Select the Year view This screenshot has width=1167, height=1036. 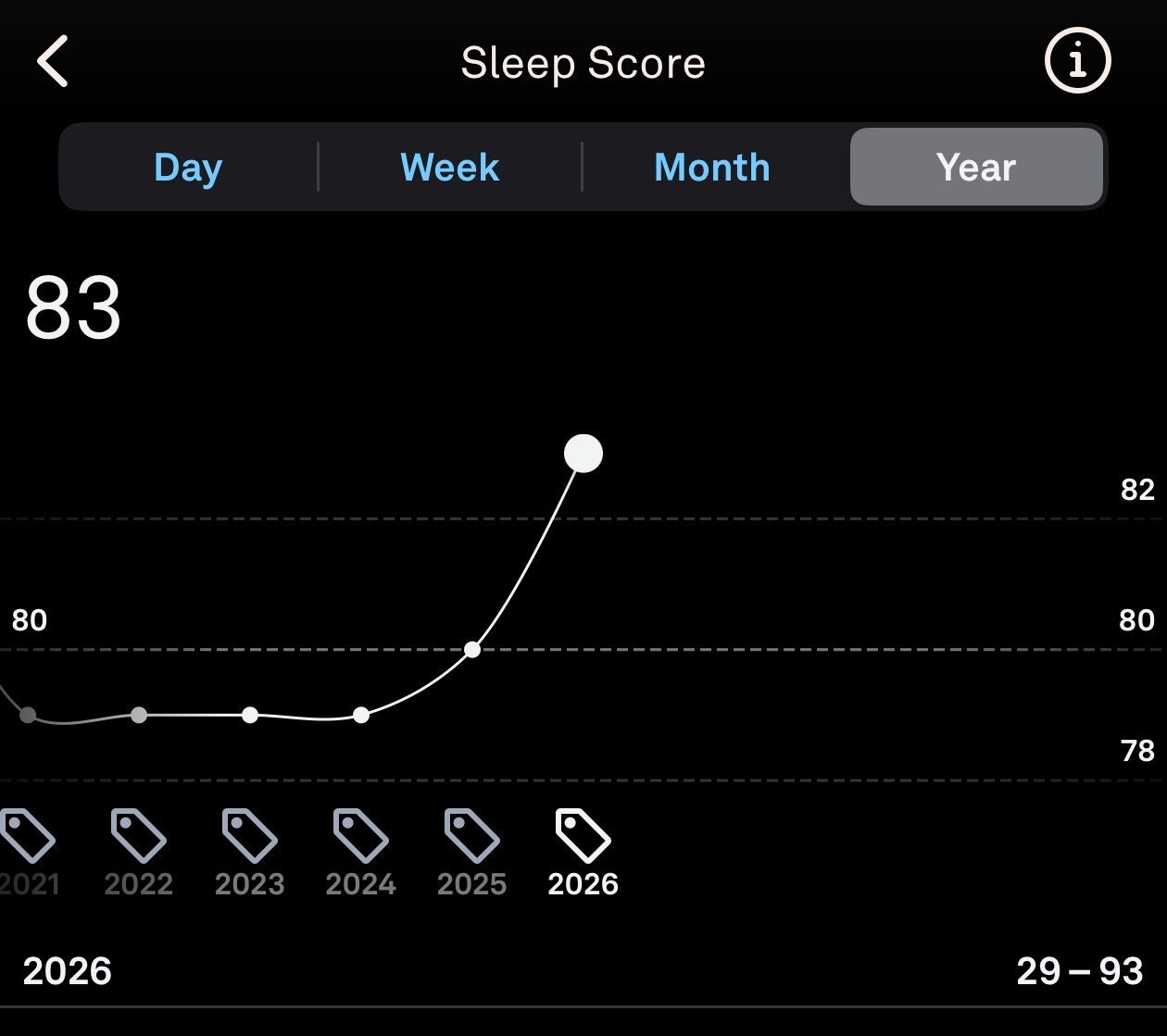pyautogui.click(x=976, y=168)
